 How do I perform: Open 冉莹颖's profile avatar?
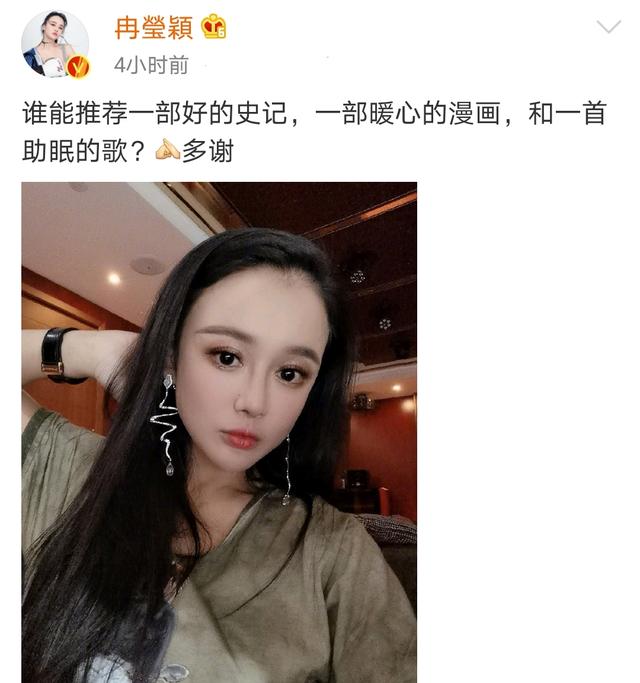tap(55, 45)
